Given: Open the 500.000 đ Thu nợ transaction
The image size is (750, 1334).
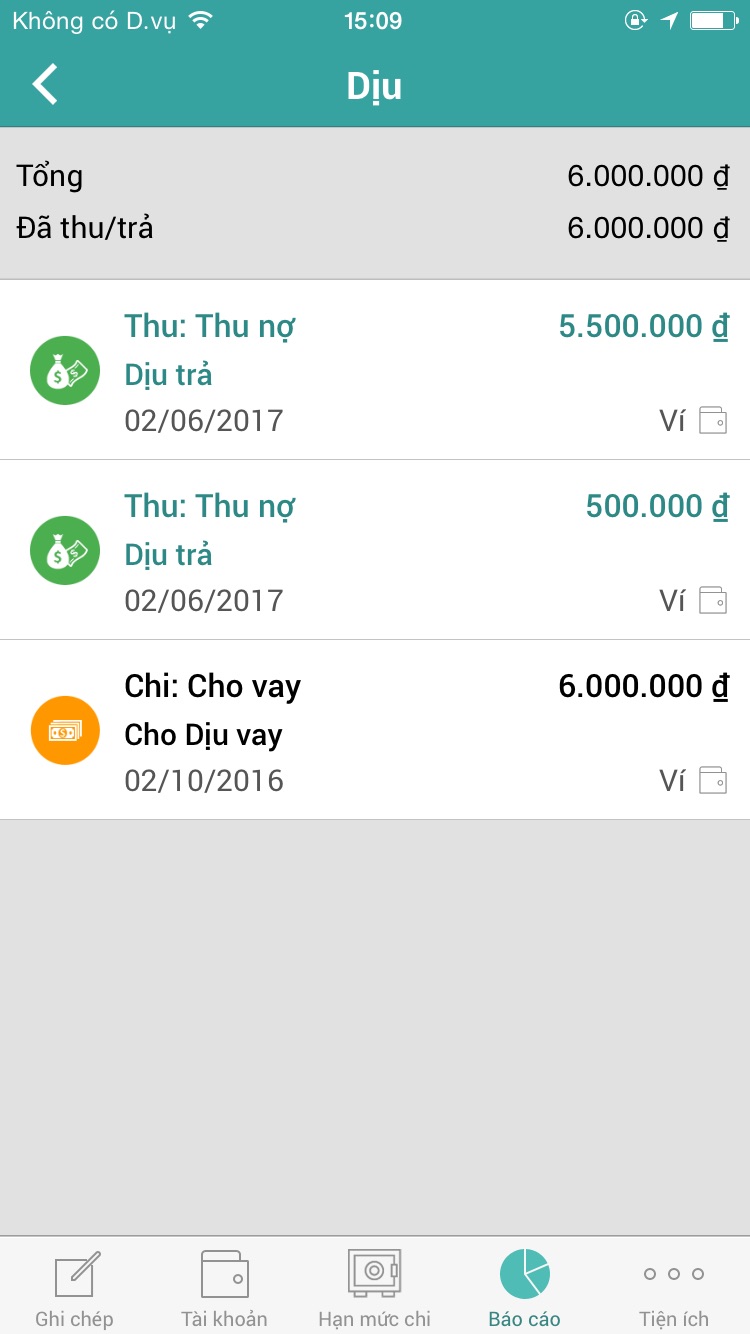Looking at the screenshot, I should 375,550.
